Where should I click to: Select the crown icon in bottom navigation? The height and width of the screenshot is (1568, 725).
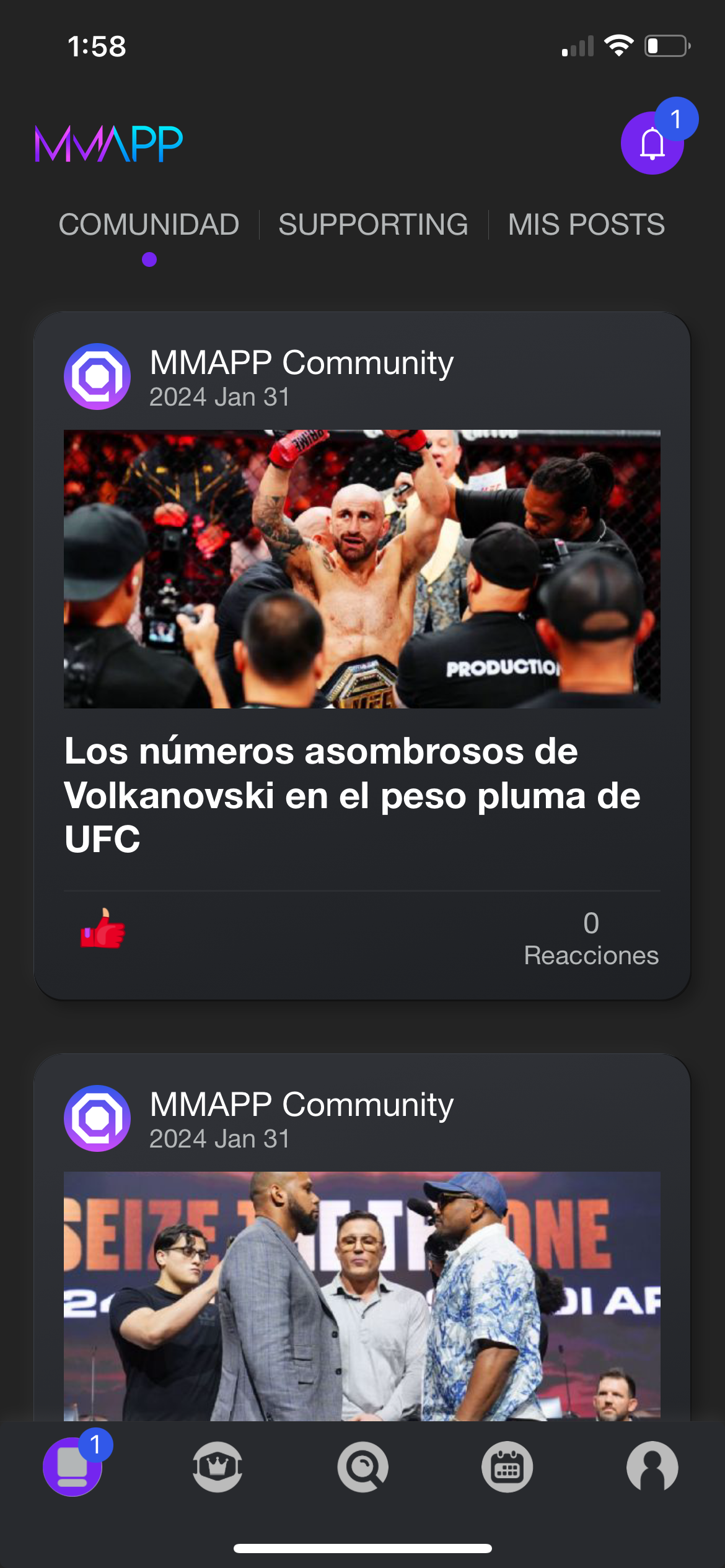tap(217, 1466)
